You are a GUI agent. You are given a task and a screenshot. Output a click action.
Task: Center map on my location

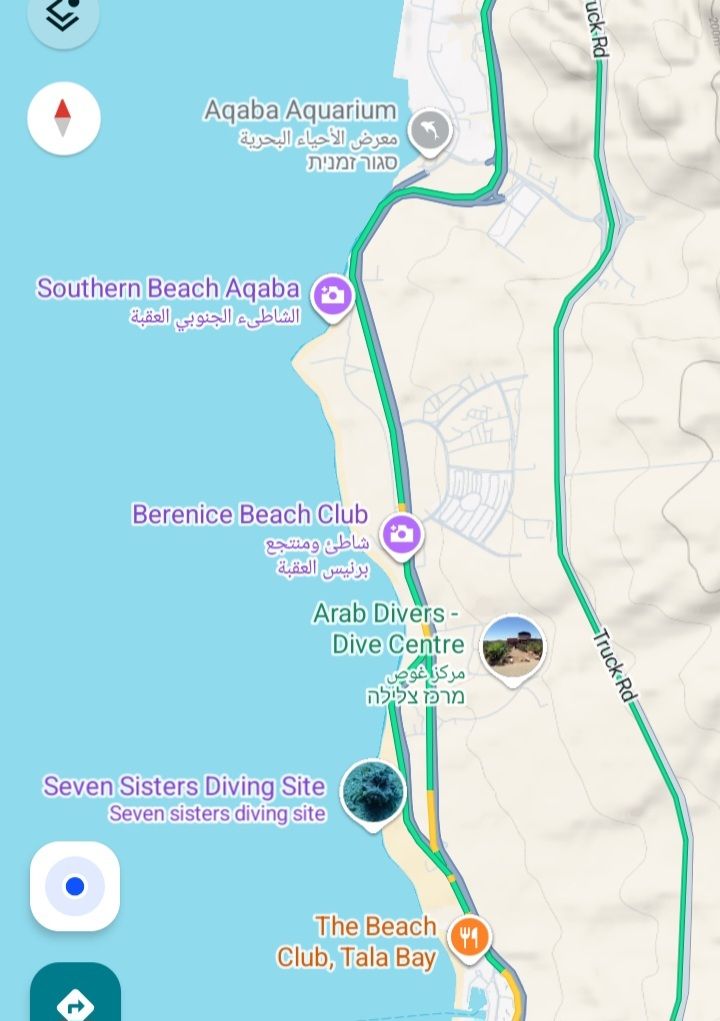click(x=75, y=886)
